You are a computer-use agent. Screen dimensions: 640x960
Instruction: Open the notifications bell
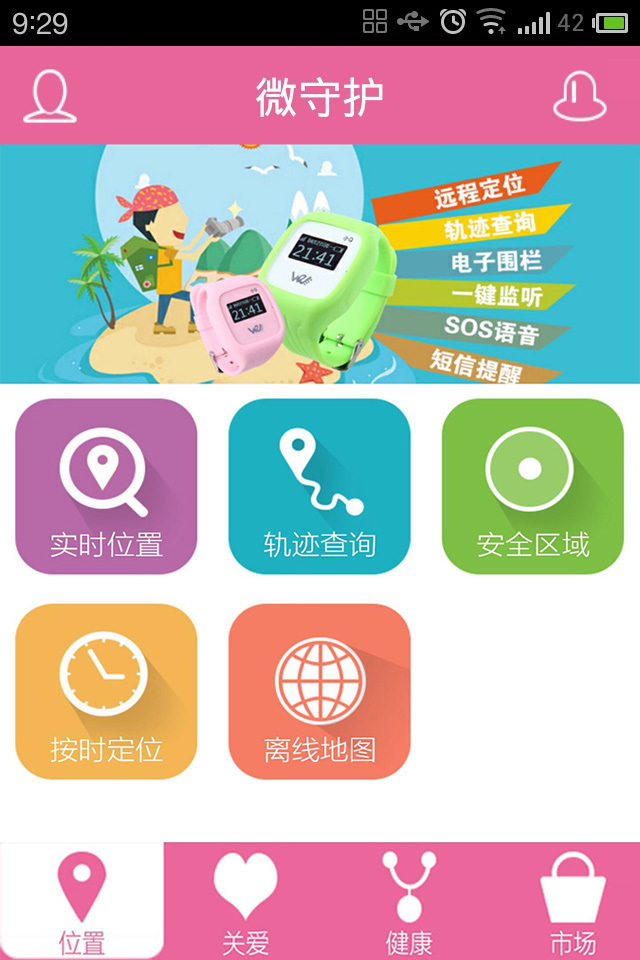[x=579, y=97]
